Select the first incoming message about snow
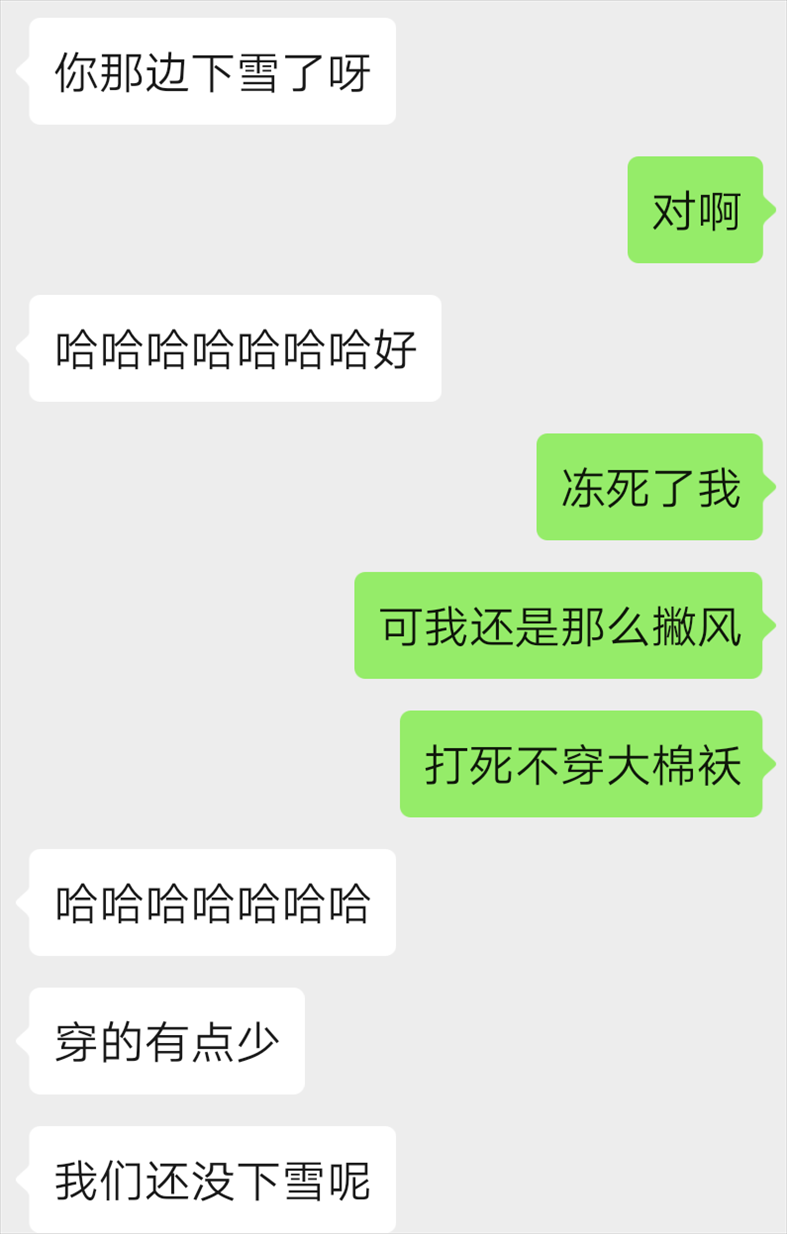The height and width of the screenshot is (1234, 787). pos(211,70)
